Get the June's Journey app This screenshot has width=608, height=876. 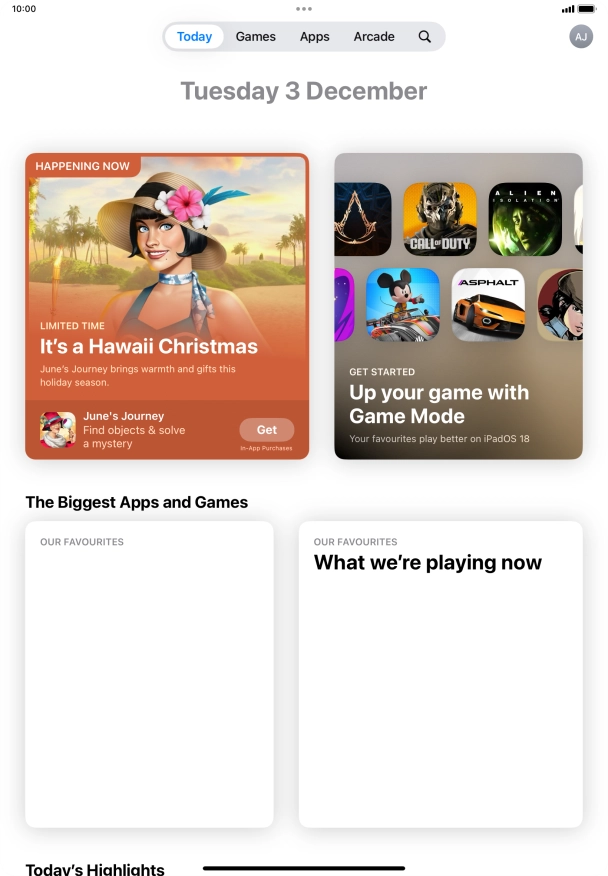[x=266, y=430]
